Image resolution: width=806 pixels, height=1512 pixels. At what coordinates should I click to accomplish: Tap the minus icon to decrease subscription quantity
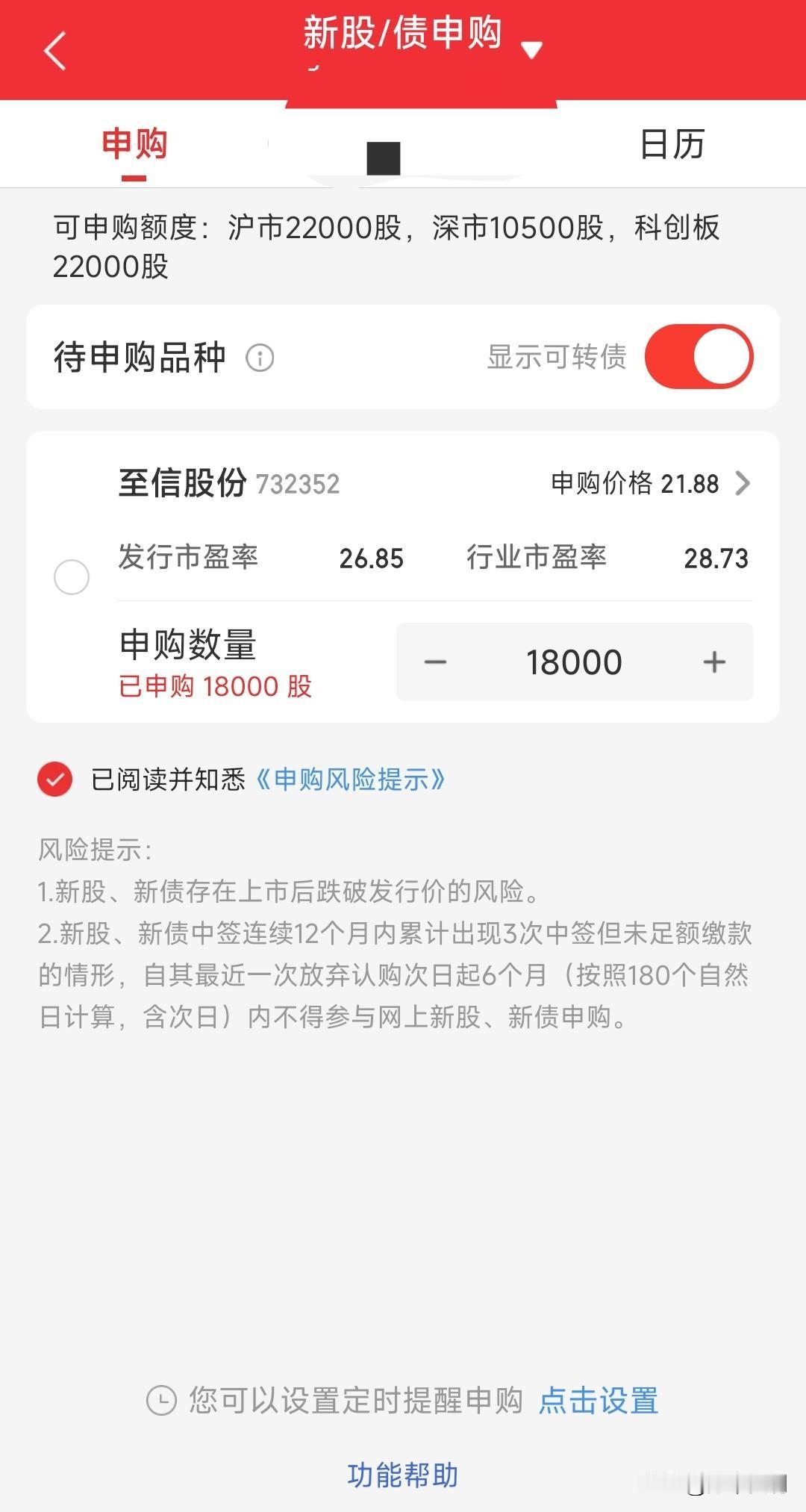click(435, 662)
